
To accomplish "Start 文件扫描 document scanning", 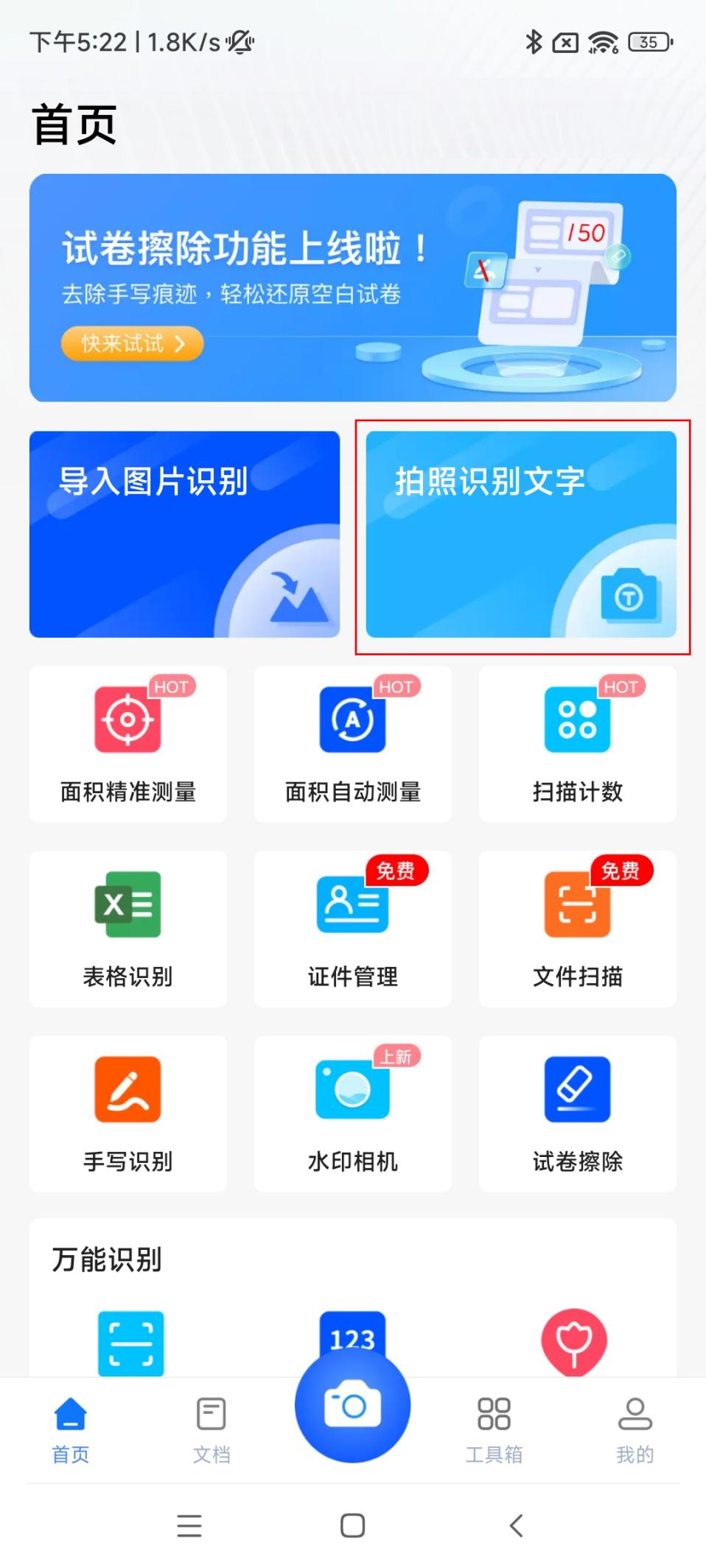I will tap(578, 929).
